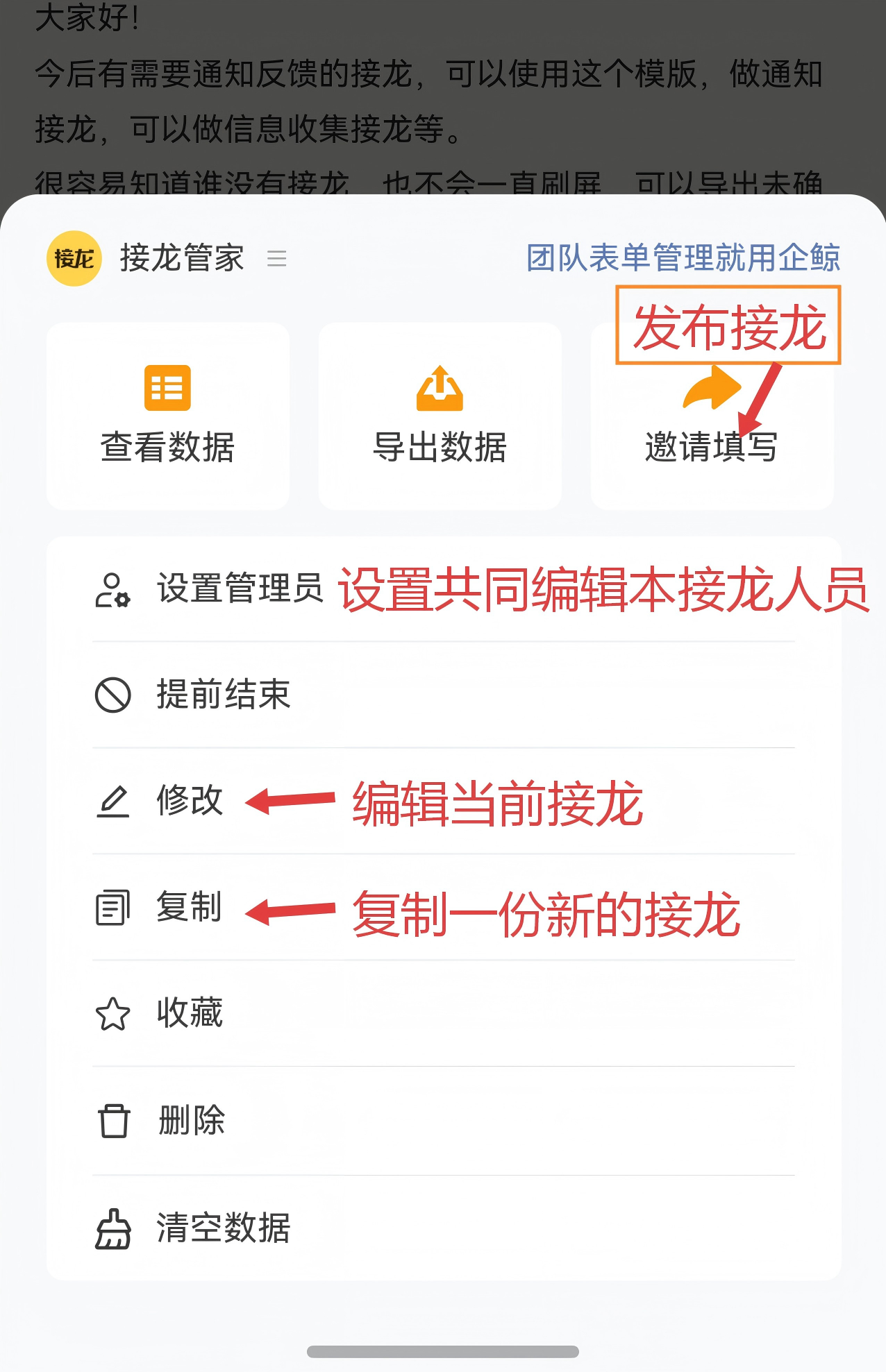The height and width of the screenshot is (1372, 886).
Task: Add to favorites with 收藏
Action: coord(189,1014)
